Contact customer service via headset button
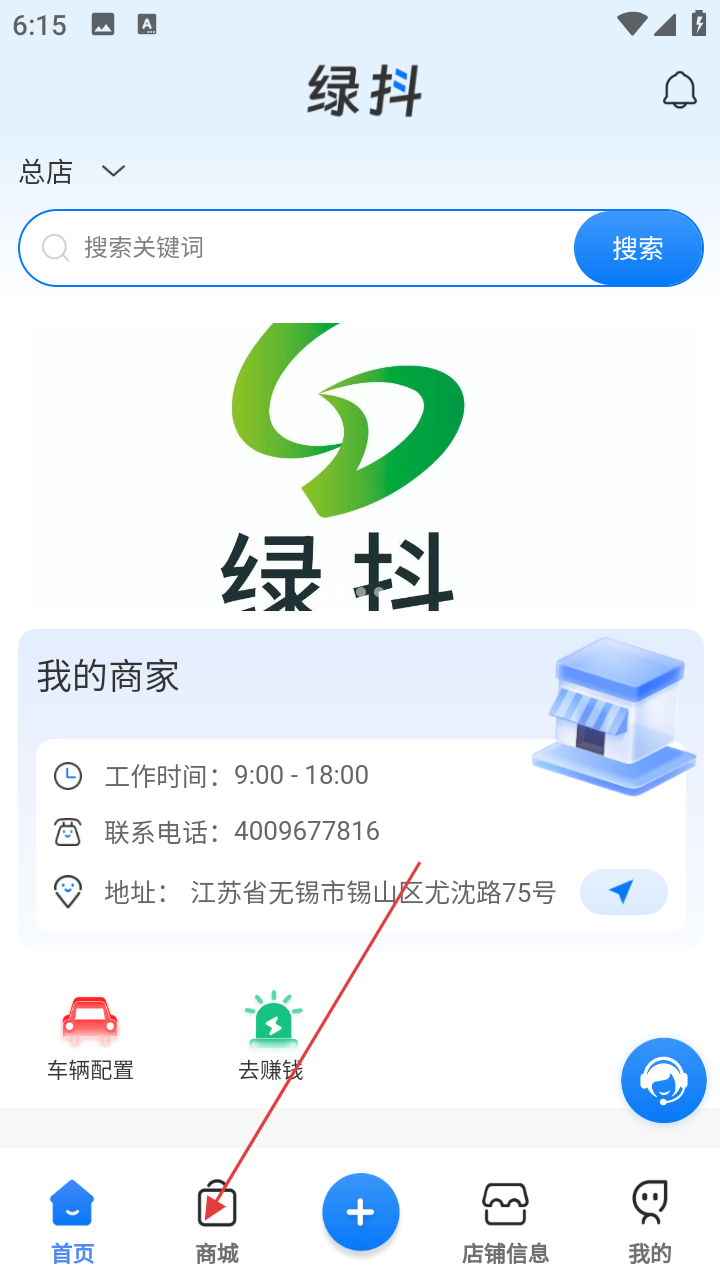This screenshot has width=720, height=1280. coord(663,1080)
